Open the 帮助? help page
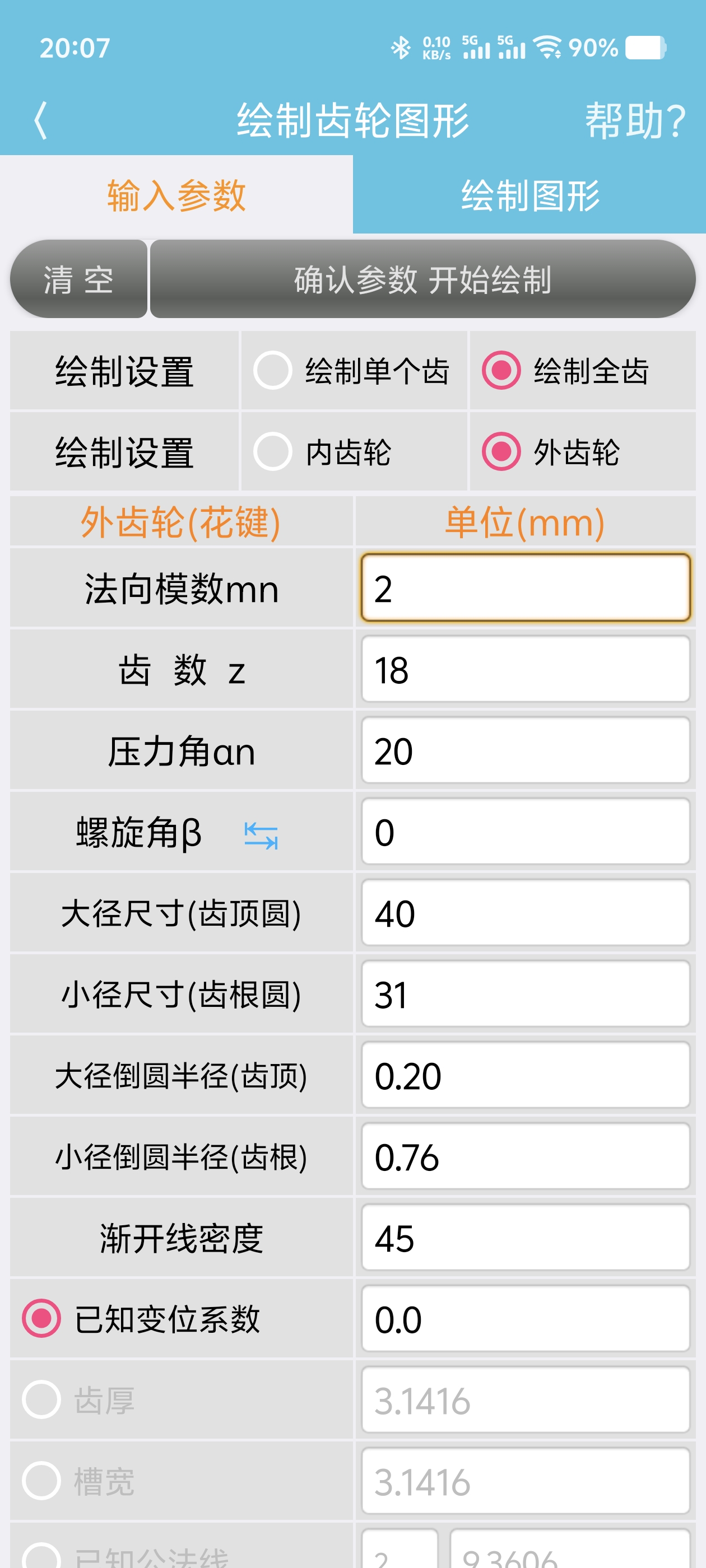The width and height of the screenshot is (706, 1568). 634,120
